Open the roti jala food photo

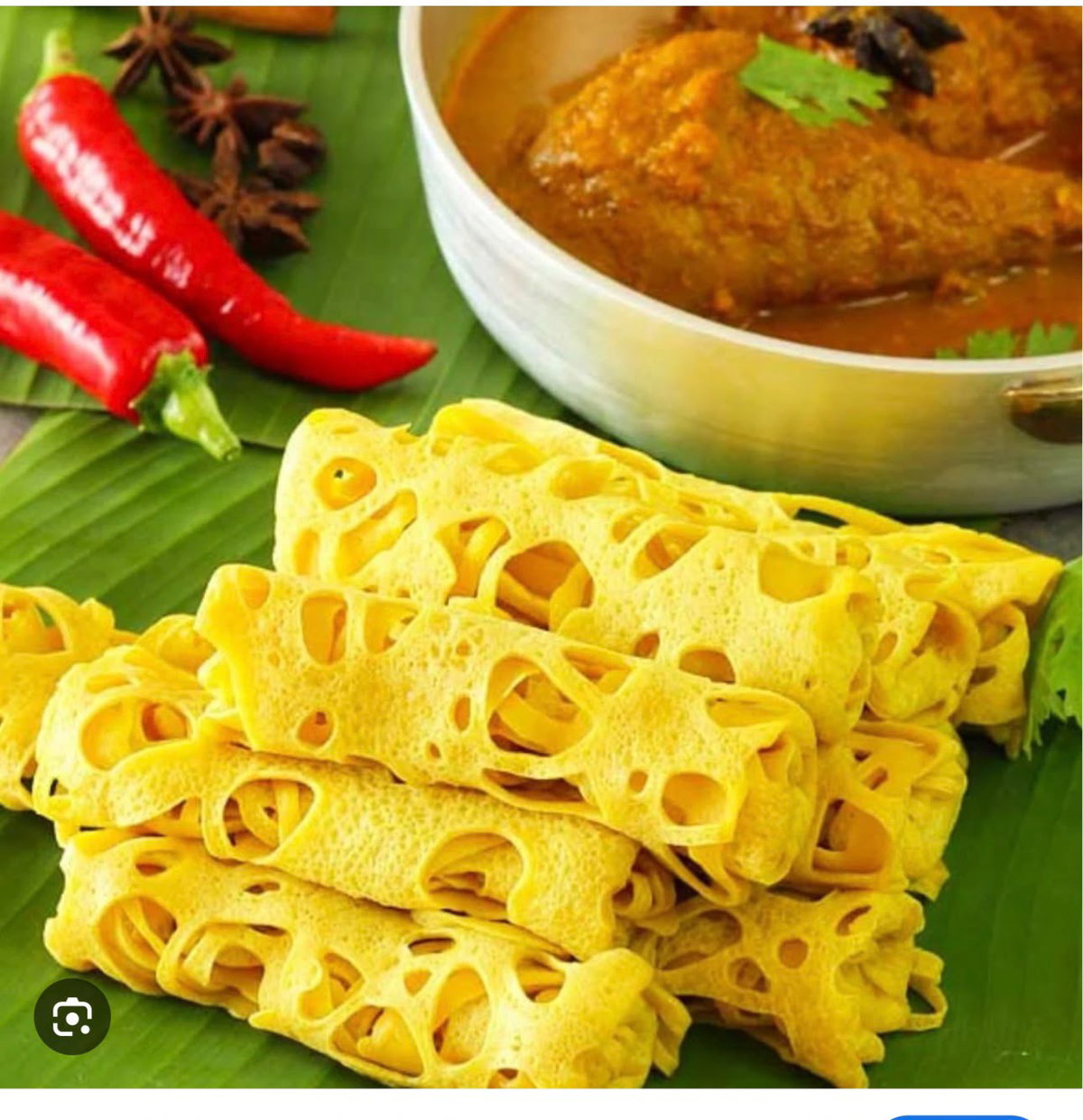tap(541, 547)
